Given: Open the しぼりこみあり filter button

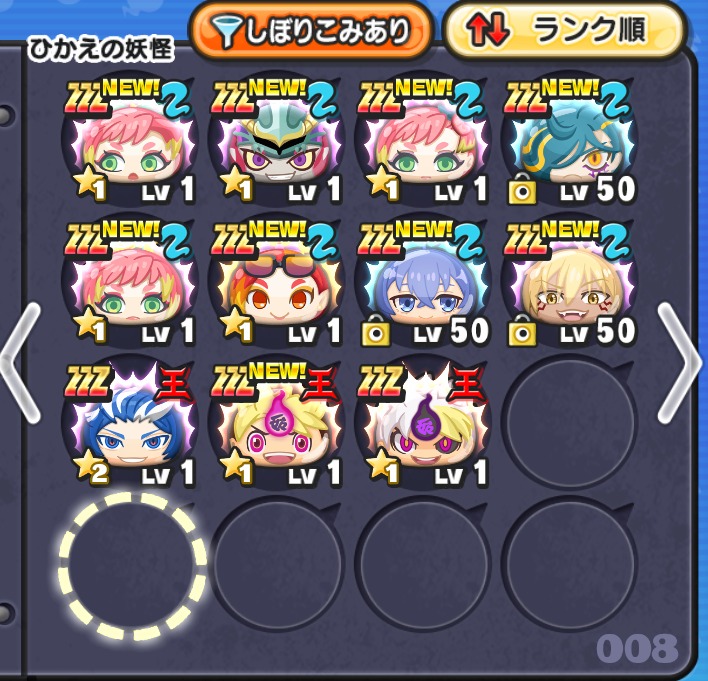Looking at the screenshot, I should point(310,32).
